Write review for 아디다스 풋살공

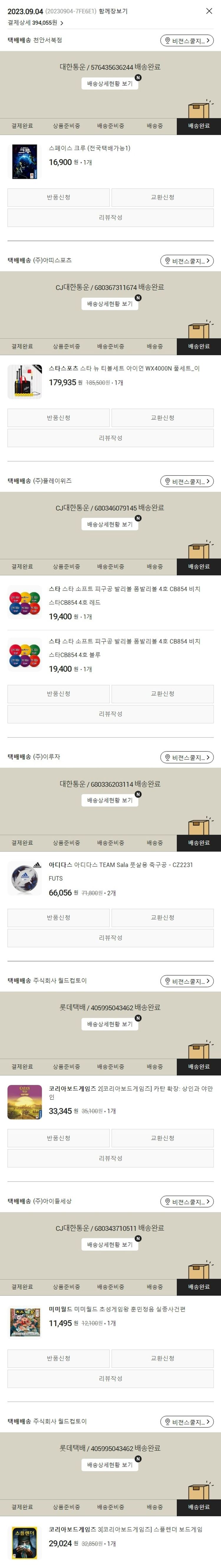coord(110,937)
